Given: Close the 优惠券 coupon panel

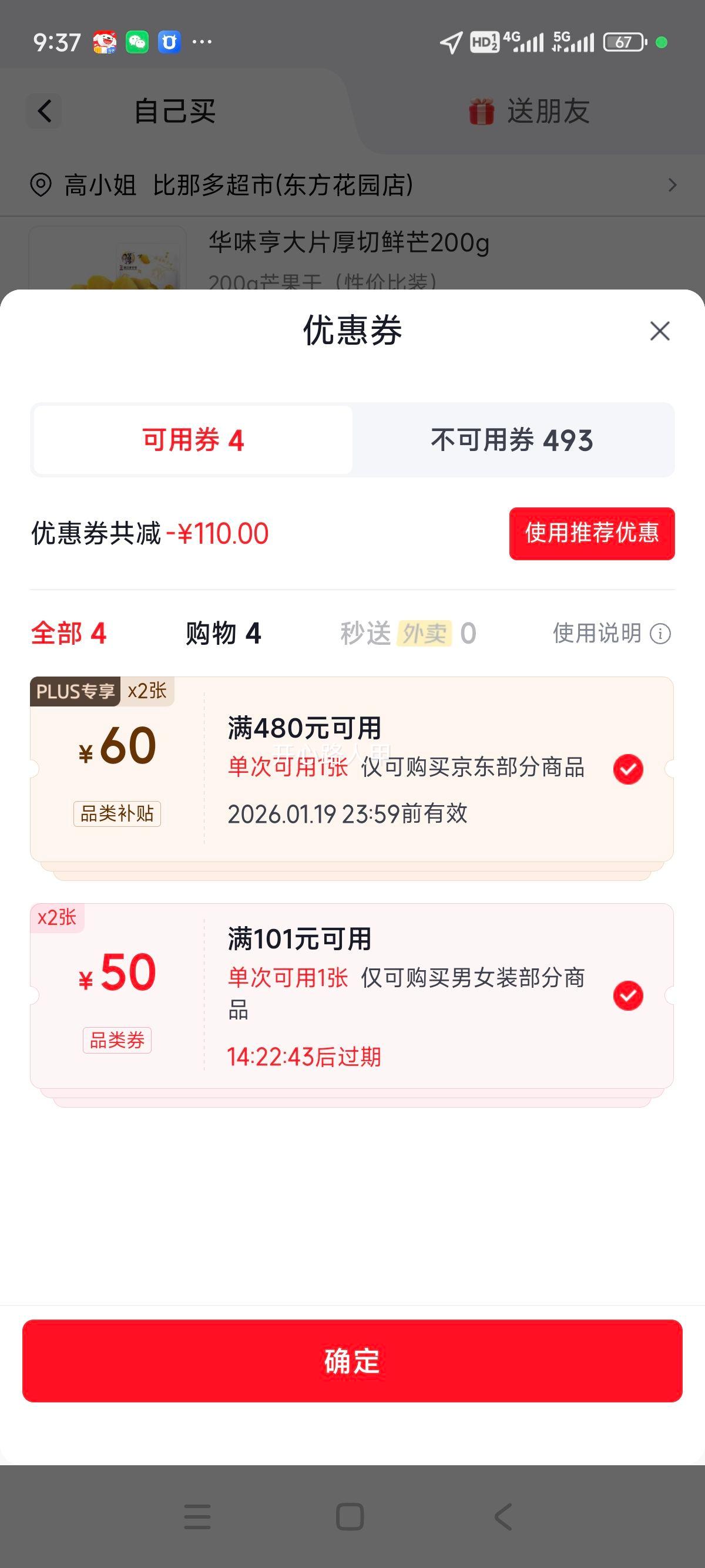Looking at the screenshot, I should 660,331.
